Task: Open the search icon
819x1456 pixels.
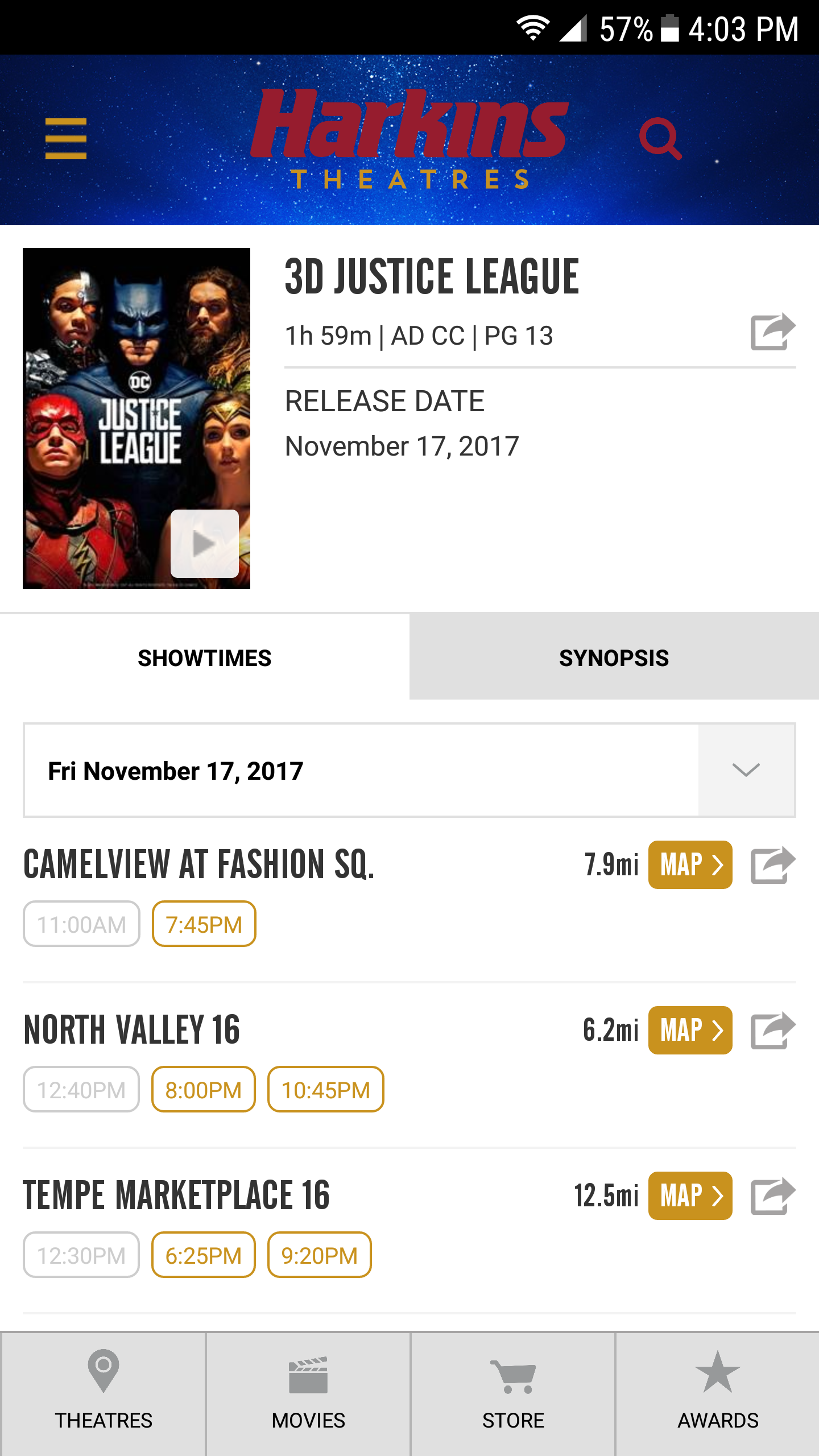Action: tap(660, 139)
